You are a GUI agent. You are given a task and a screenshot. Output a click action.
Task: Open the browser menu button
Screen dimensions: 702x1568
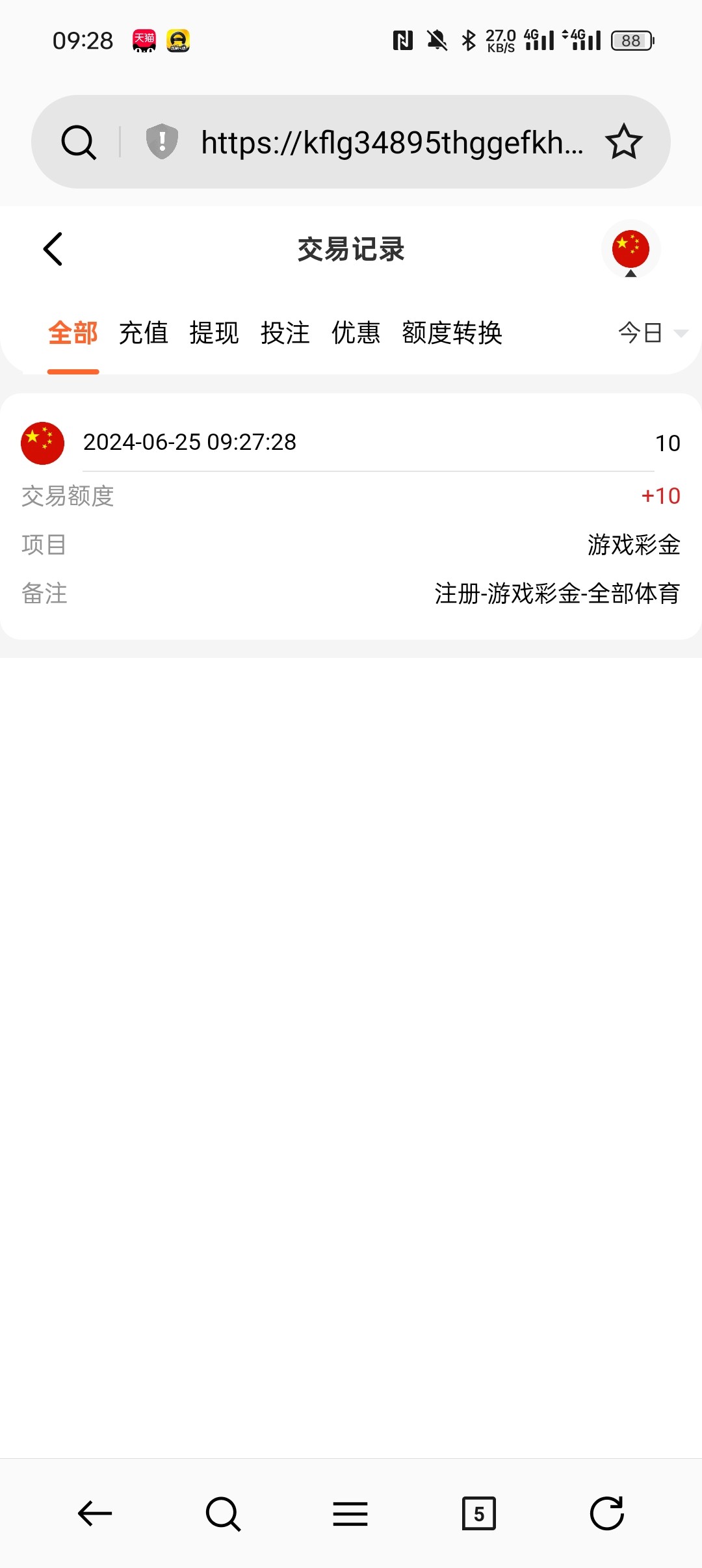click(350, 1513)
